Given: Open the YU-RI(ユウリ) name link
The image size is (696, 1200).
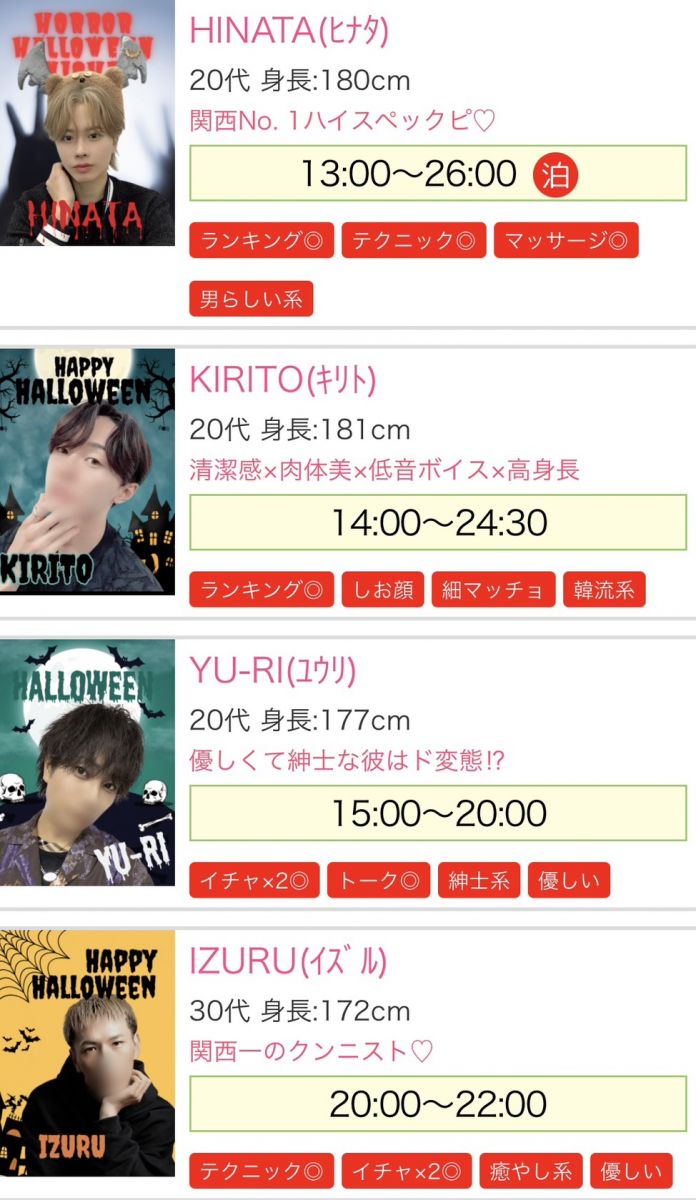Looking at the screenshot, I should 272,671.
